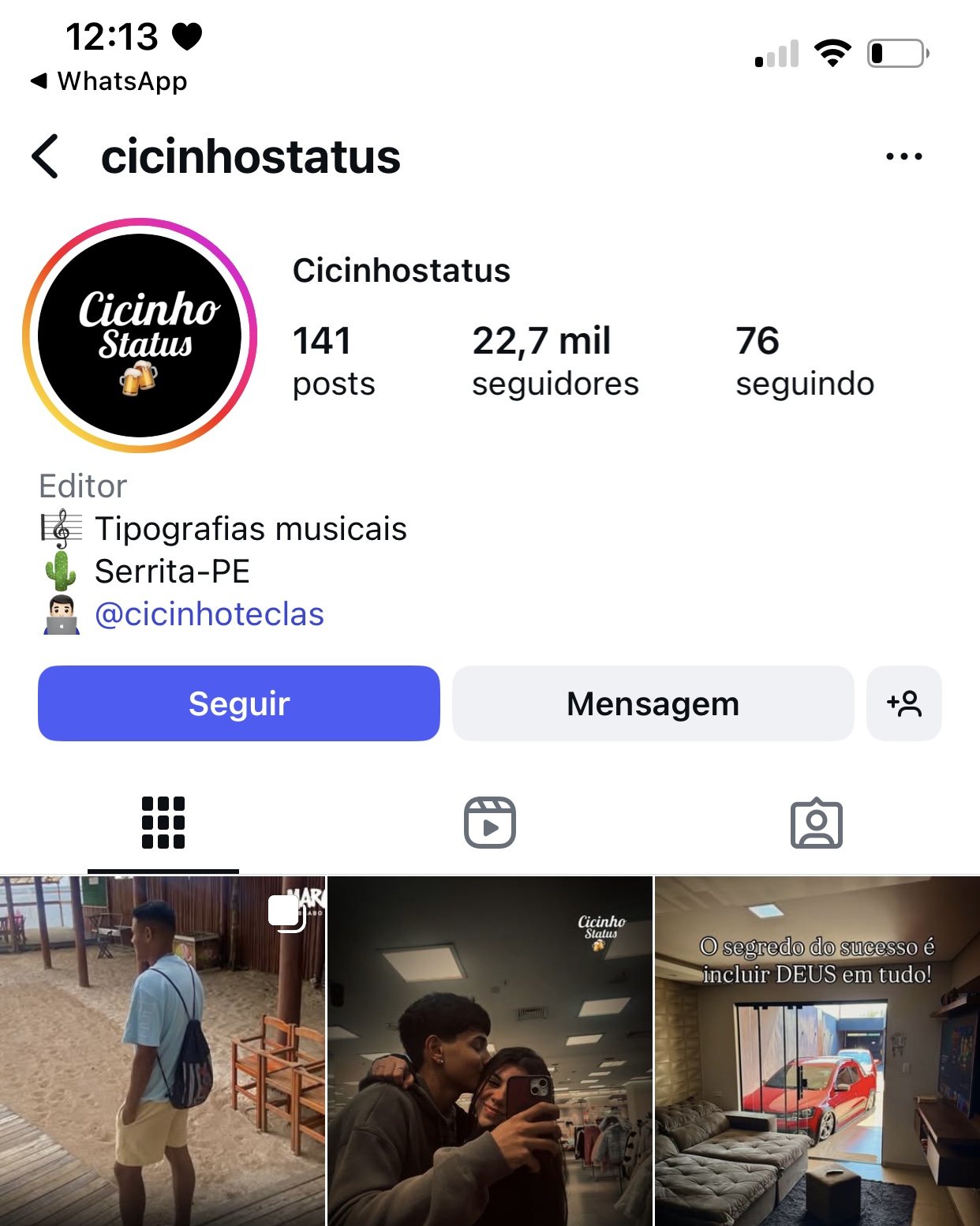Open the couple mirror selfie post

click(489, 1050)
